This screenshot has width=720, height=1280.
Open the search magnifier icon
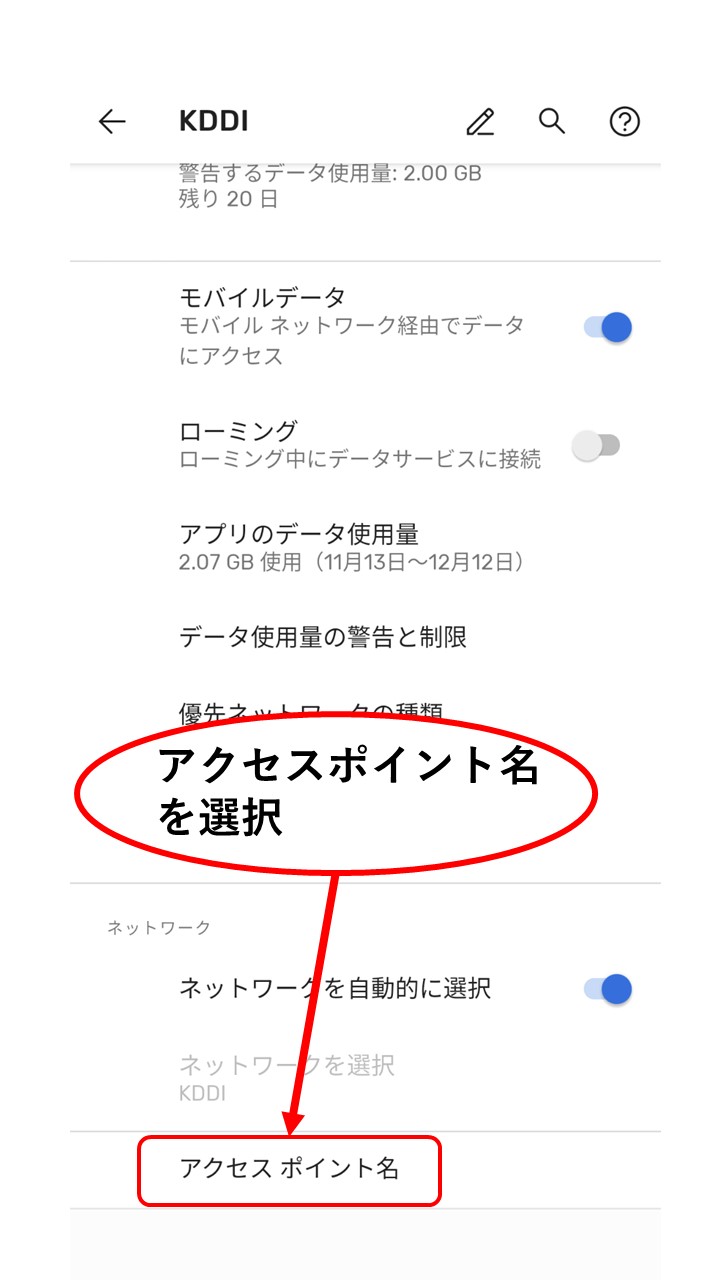552,122
